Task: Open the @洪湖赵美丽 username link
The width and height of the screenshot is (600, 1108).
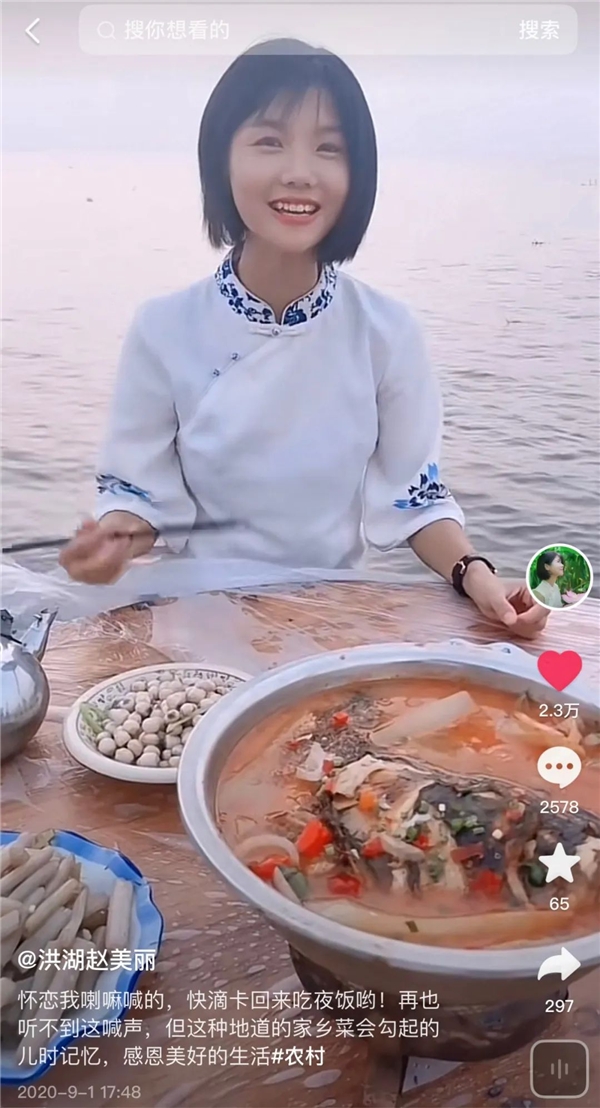Action: [x=86, y=961]
